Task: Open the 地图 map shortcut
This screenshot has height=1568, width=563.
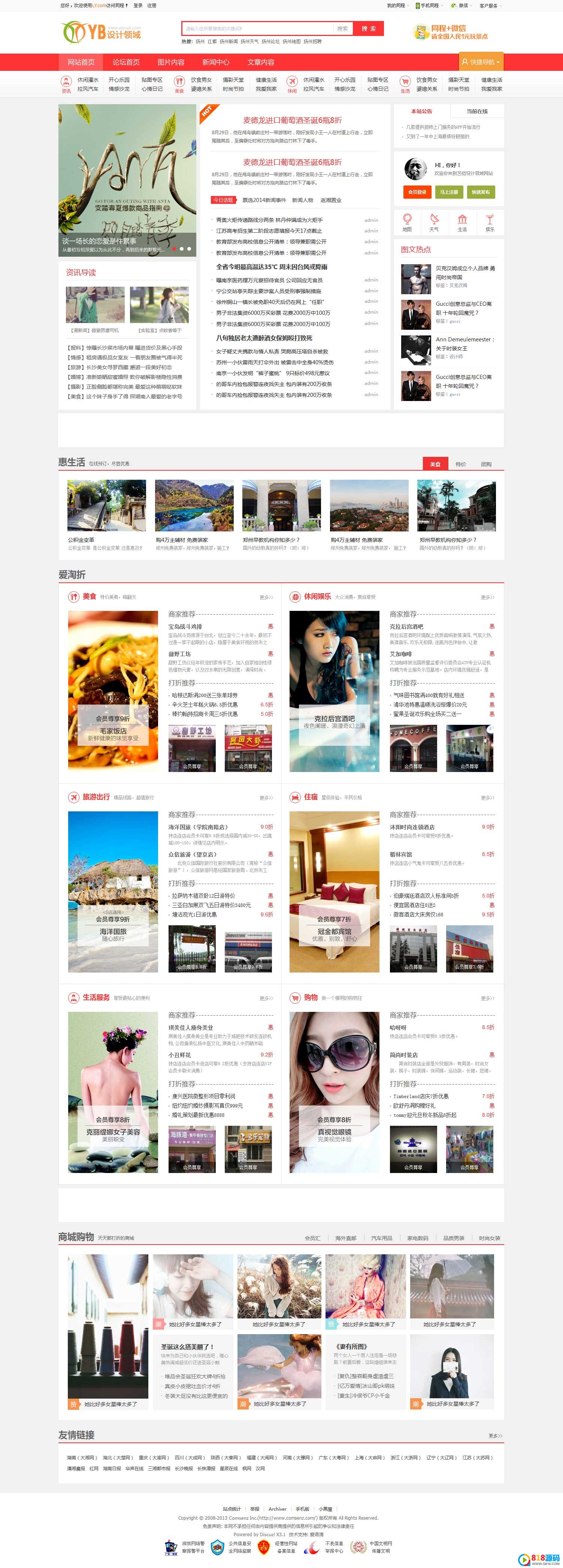Action: click(407, 223)
